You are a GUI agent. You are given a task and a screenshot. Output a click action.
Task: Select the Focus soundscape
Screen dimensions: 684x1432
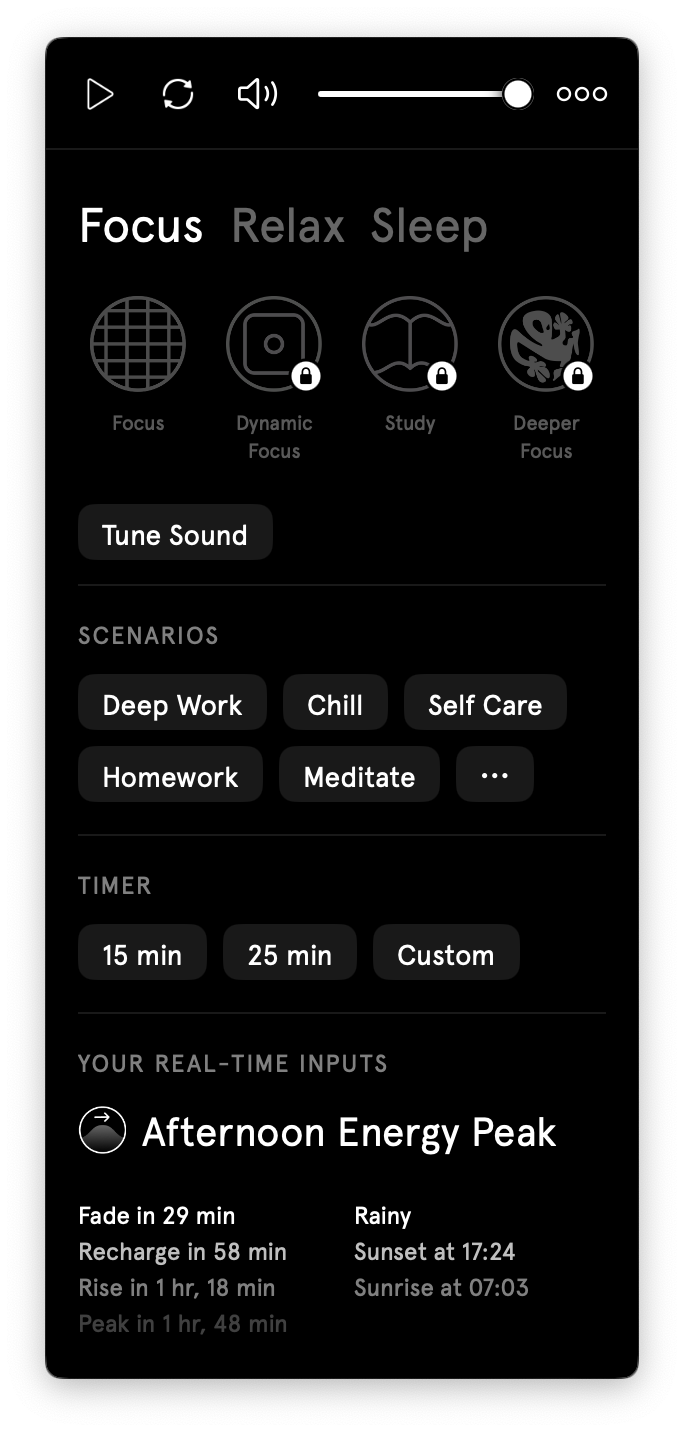[138, 344]
